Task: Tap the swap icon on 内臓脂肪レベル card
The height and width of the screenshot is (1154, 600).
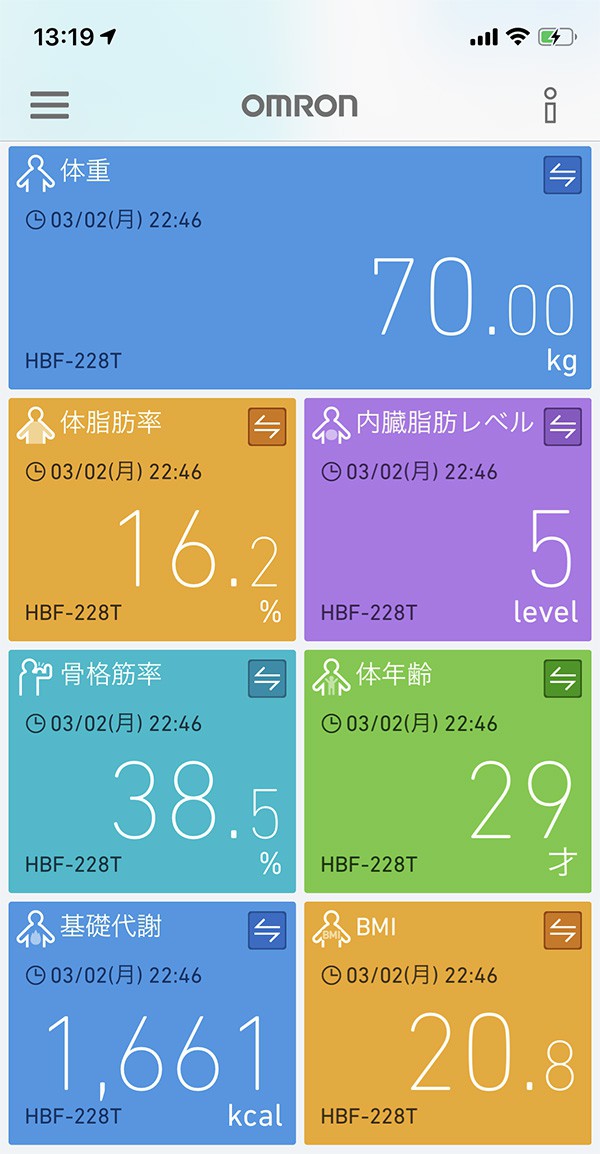Action: 562,427
